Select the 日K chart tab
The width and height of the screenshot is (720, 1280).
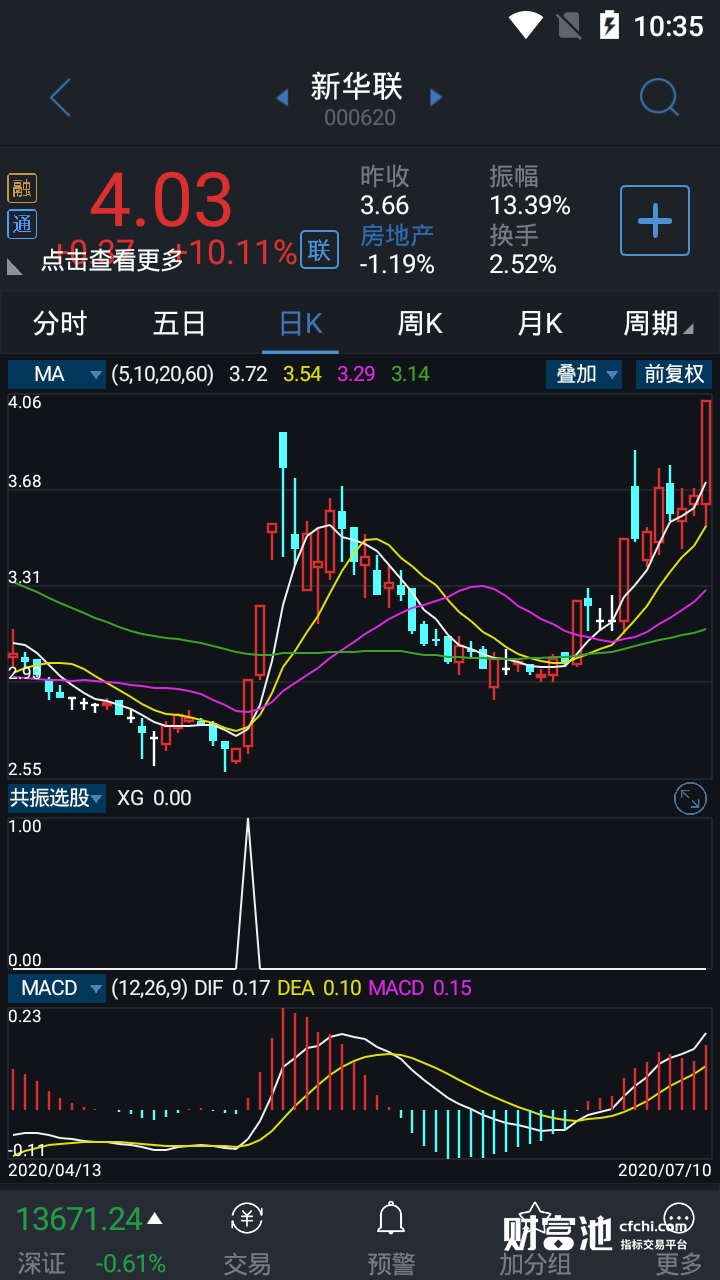click(300, 324)
